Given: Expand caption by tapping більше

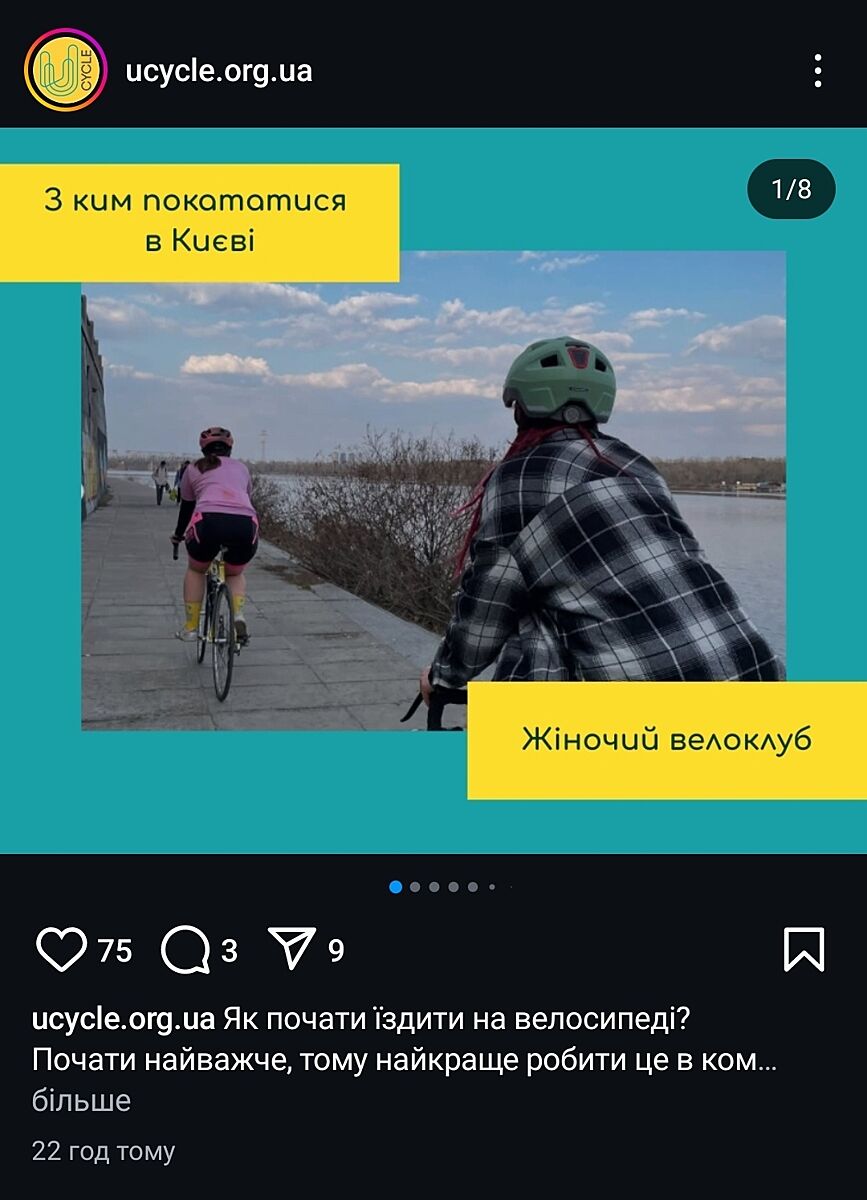Looking at the screenshot, I should 81,1101.
